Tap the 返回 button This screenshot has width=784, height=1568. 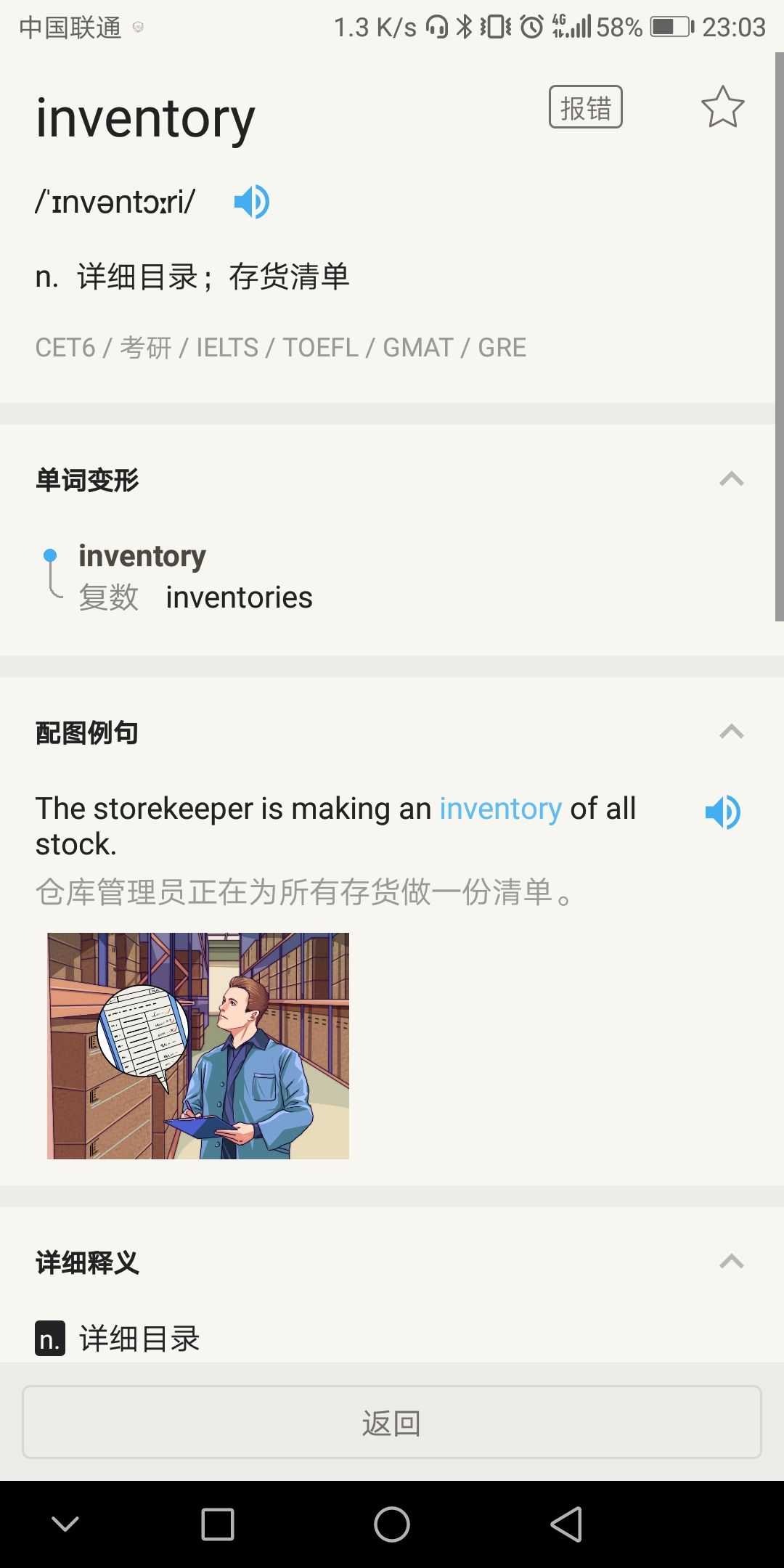392,1423
